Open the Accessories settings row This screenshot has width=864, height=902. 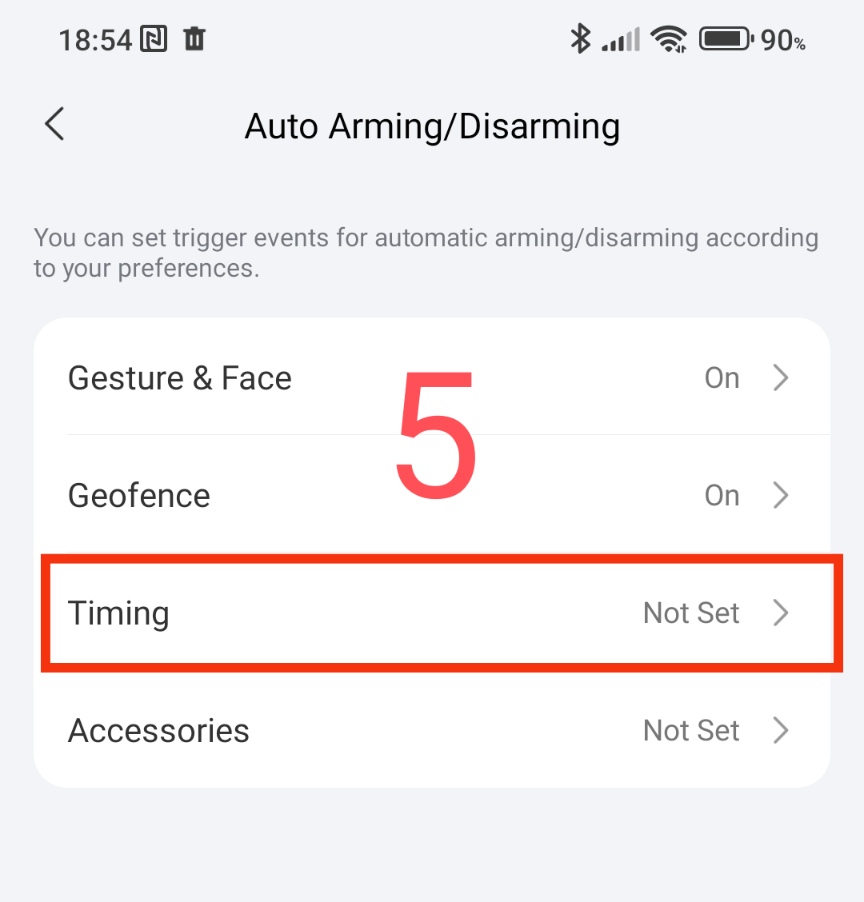[x=430, y=730]
